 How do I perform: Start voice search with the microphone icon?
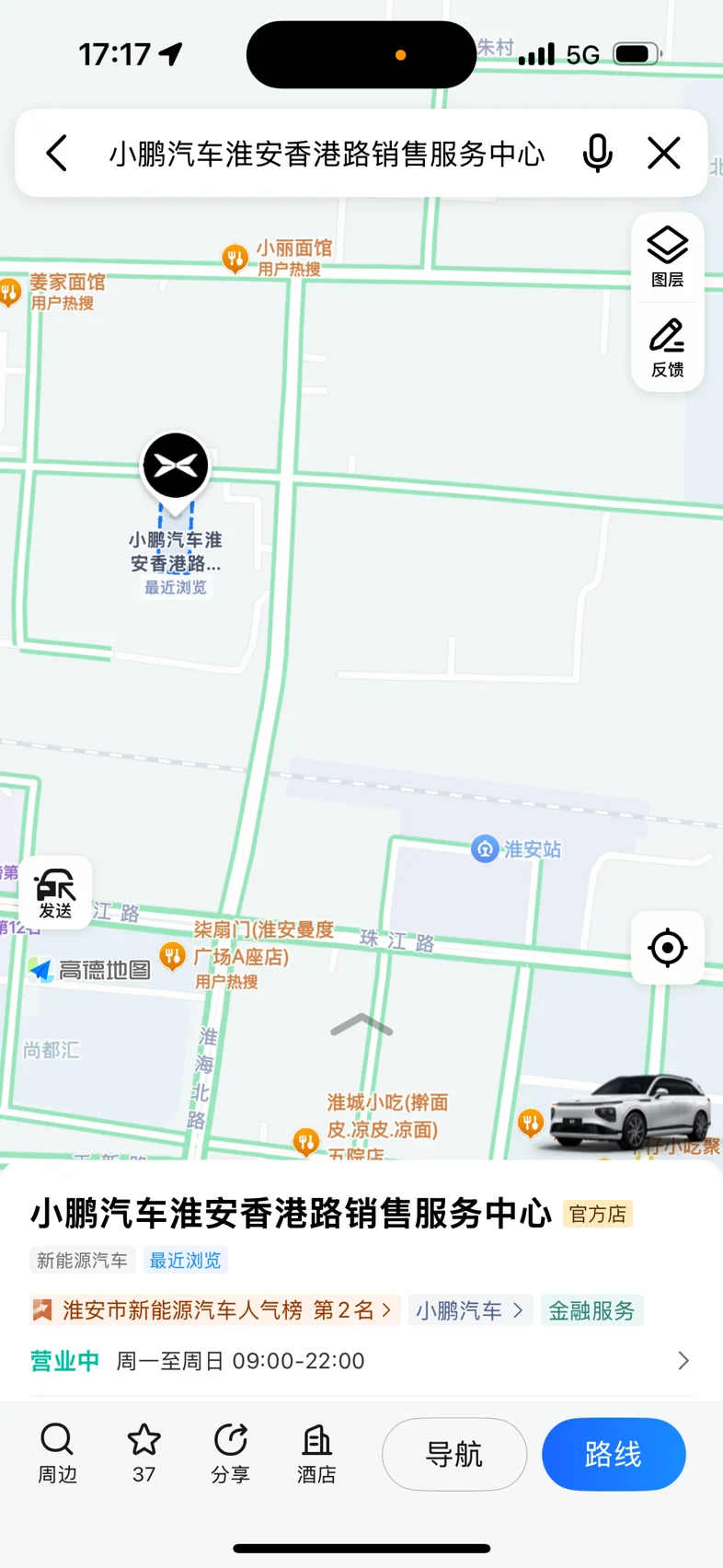[598, 153]
